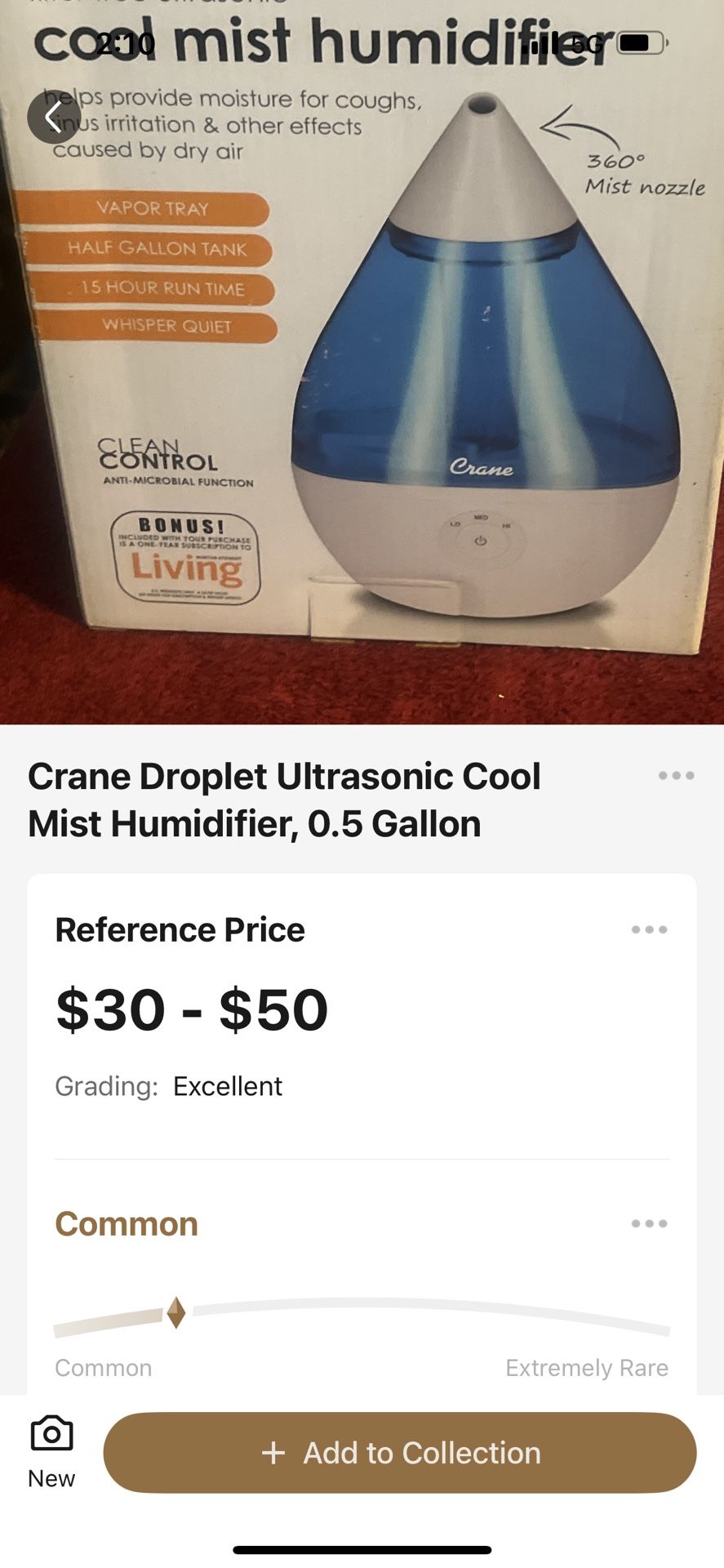Go back using the arrow icon
The image size is (724, 1568).
[x=53, y=118]
